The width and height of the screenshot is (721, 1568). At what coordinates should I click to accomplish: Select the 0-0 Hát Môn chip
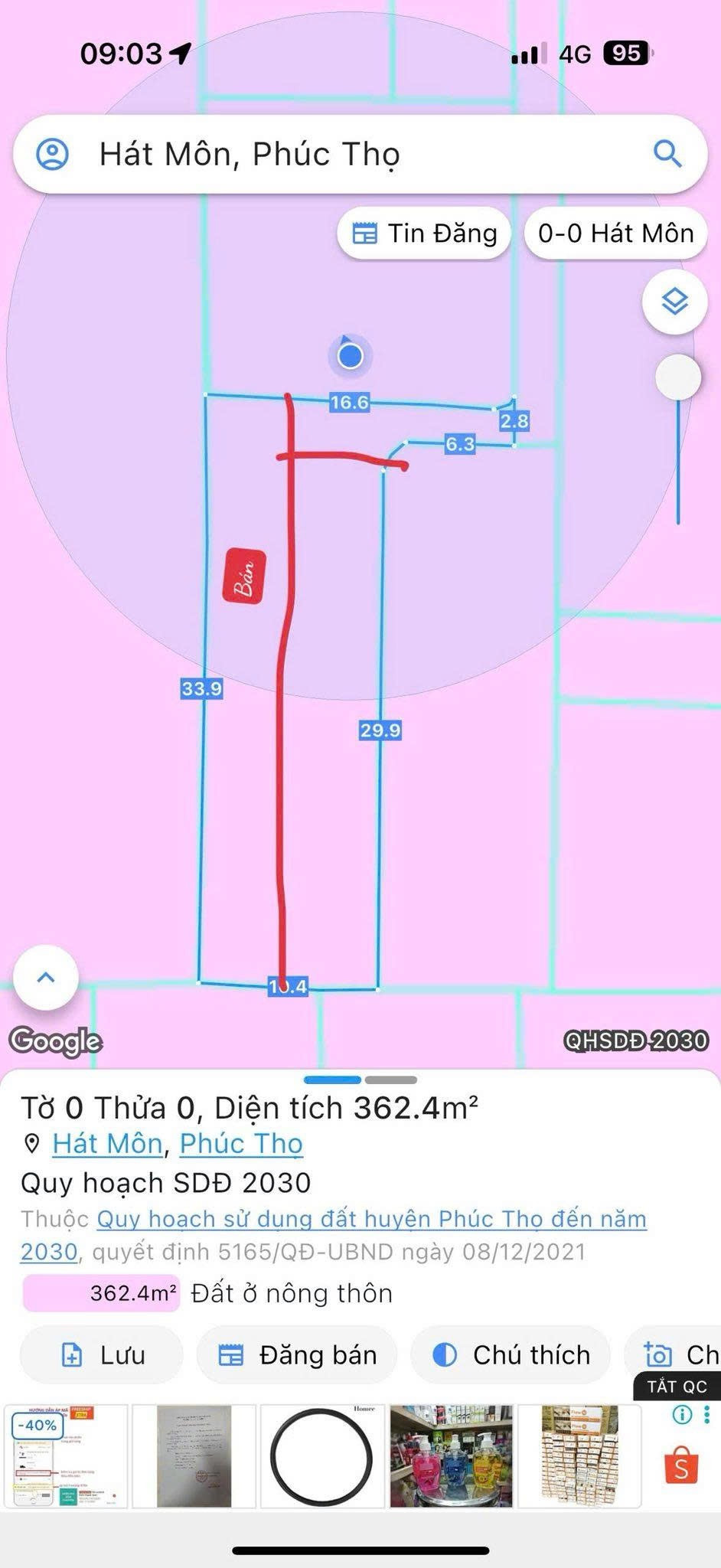point(615,233)
